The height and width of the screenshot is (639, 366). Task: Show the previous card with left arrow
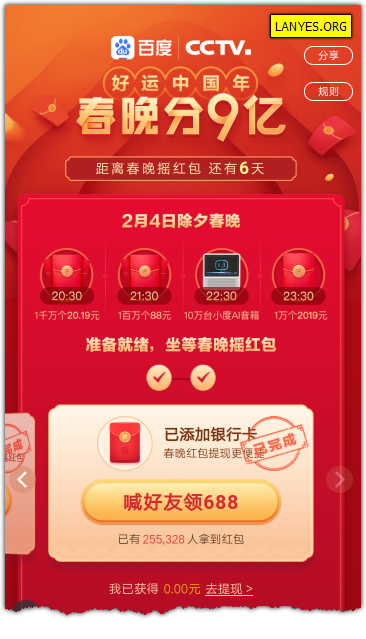(22, 479)
